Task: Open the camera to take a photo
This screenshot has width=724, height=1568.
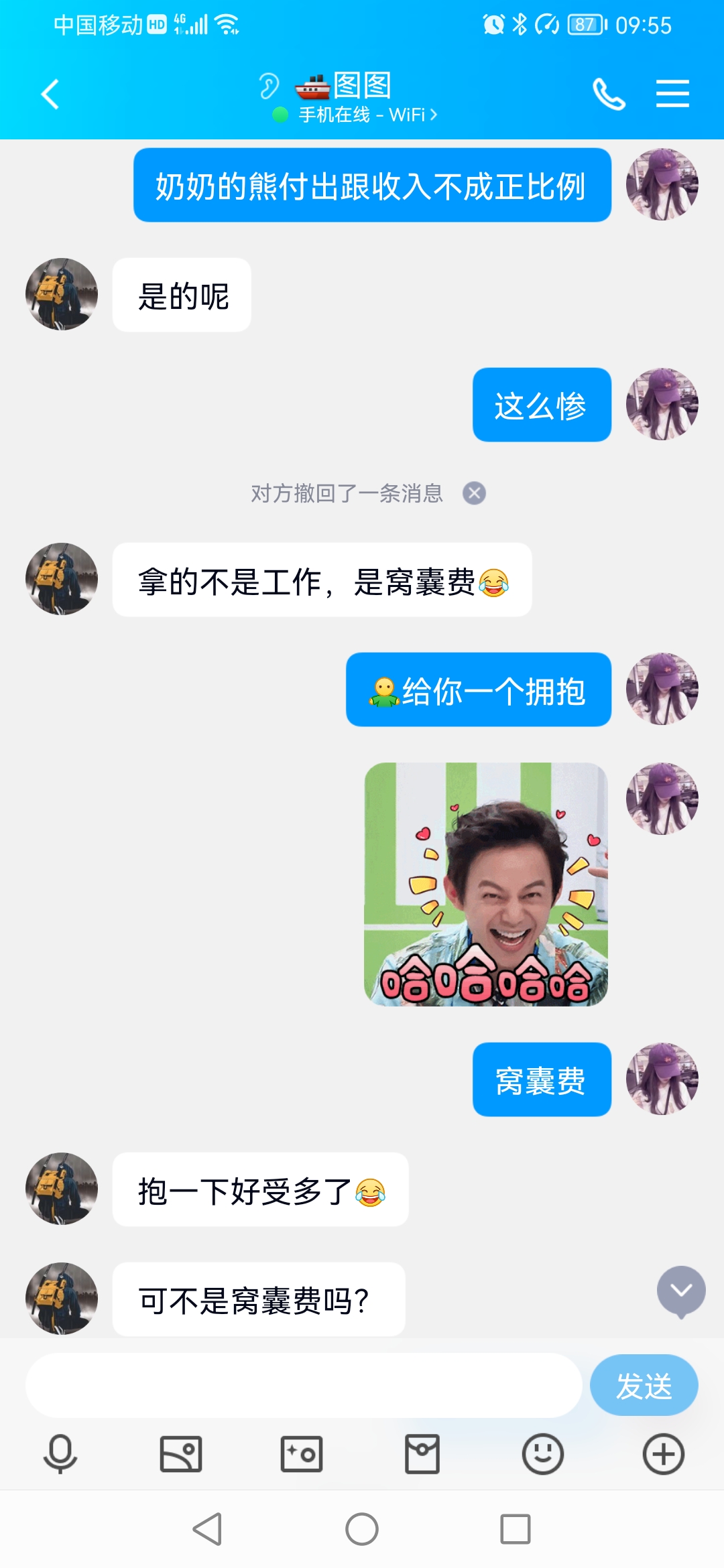Action: click(x=302, y=1454)
